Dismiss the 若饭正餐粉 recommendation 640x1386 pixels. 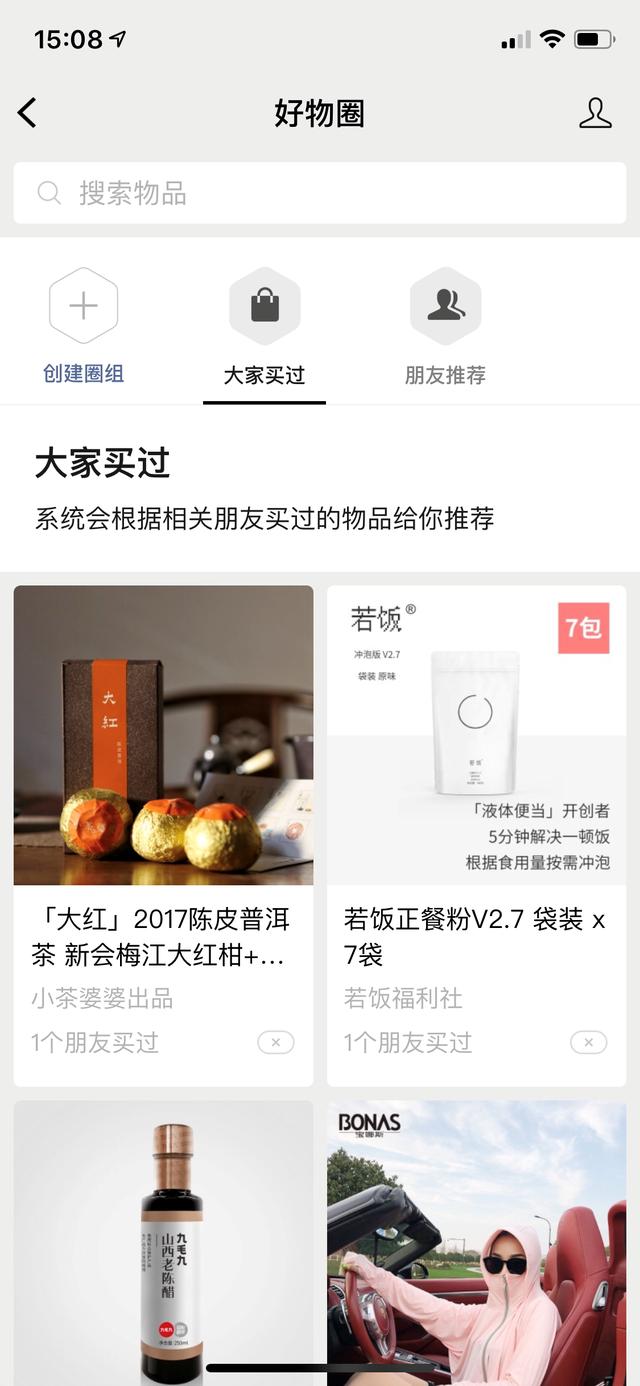click(589, 1043)
